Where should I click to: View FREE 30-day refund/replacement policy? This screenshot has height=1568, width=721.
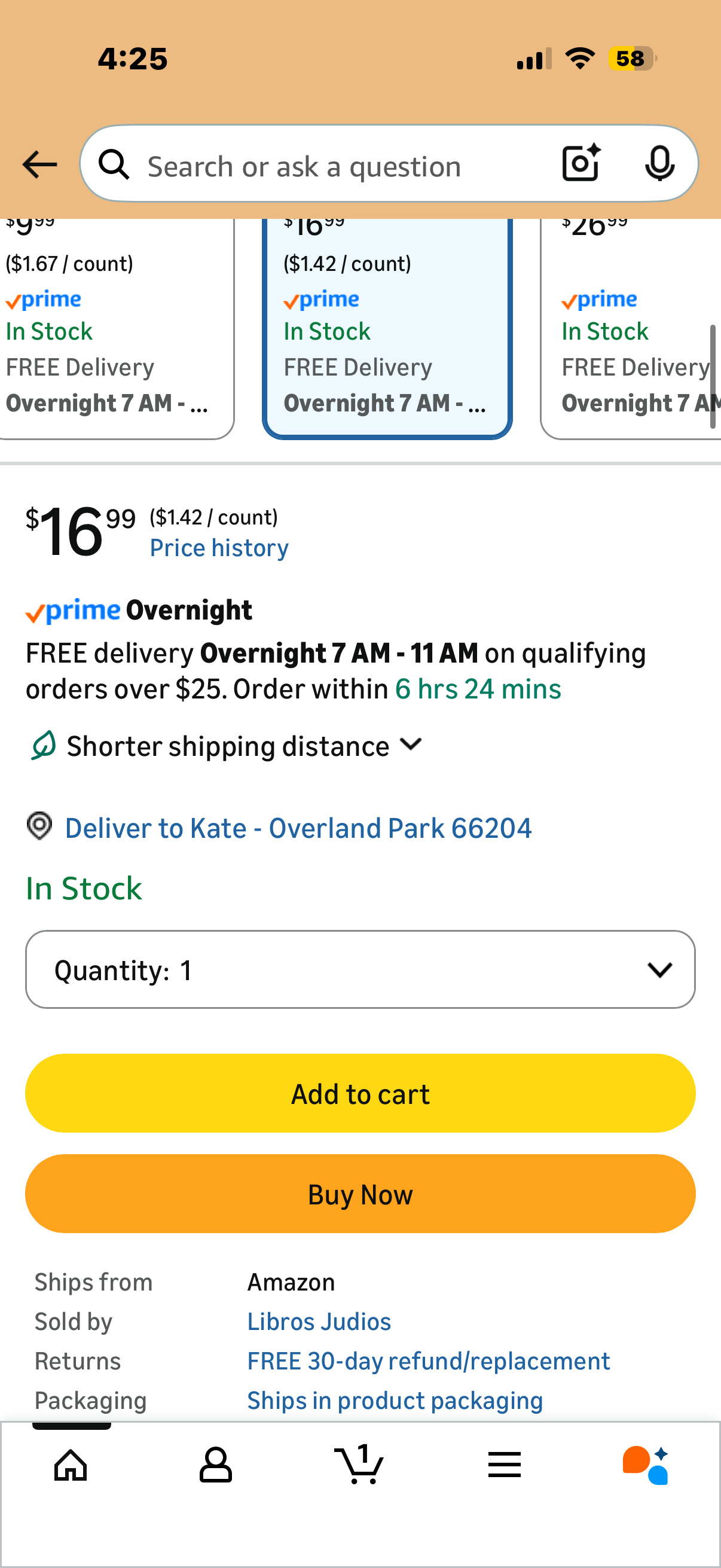(x=428, y=1361)
